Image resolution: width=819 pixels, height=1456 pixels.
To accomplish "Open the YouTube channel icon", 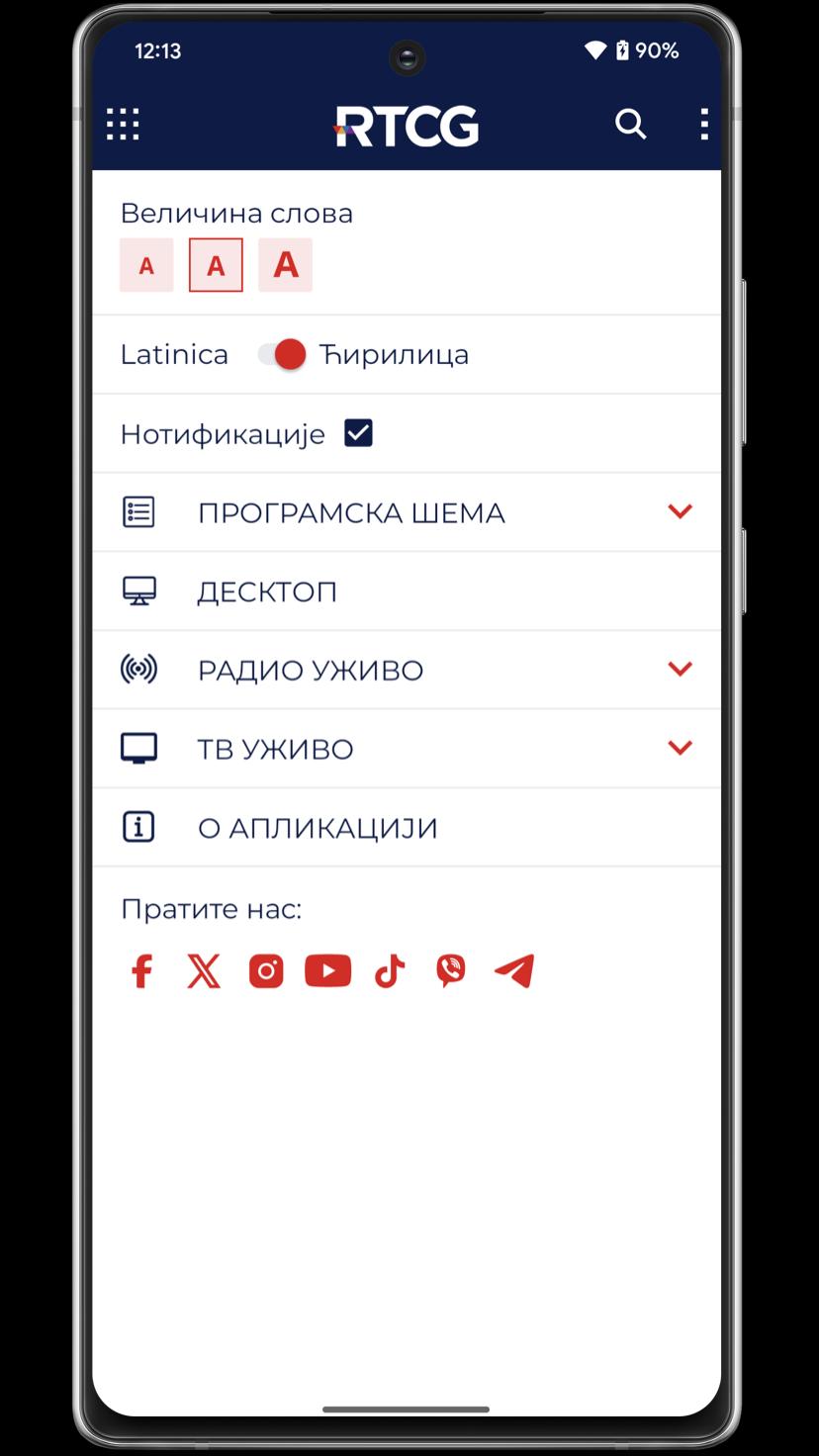I will [x=328, y=971].
